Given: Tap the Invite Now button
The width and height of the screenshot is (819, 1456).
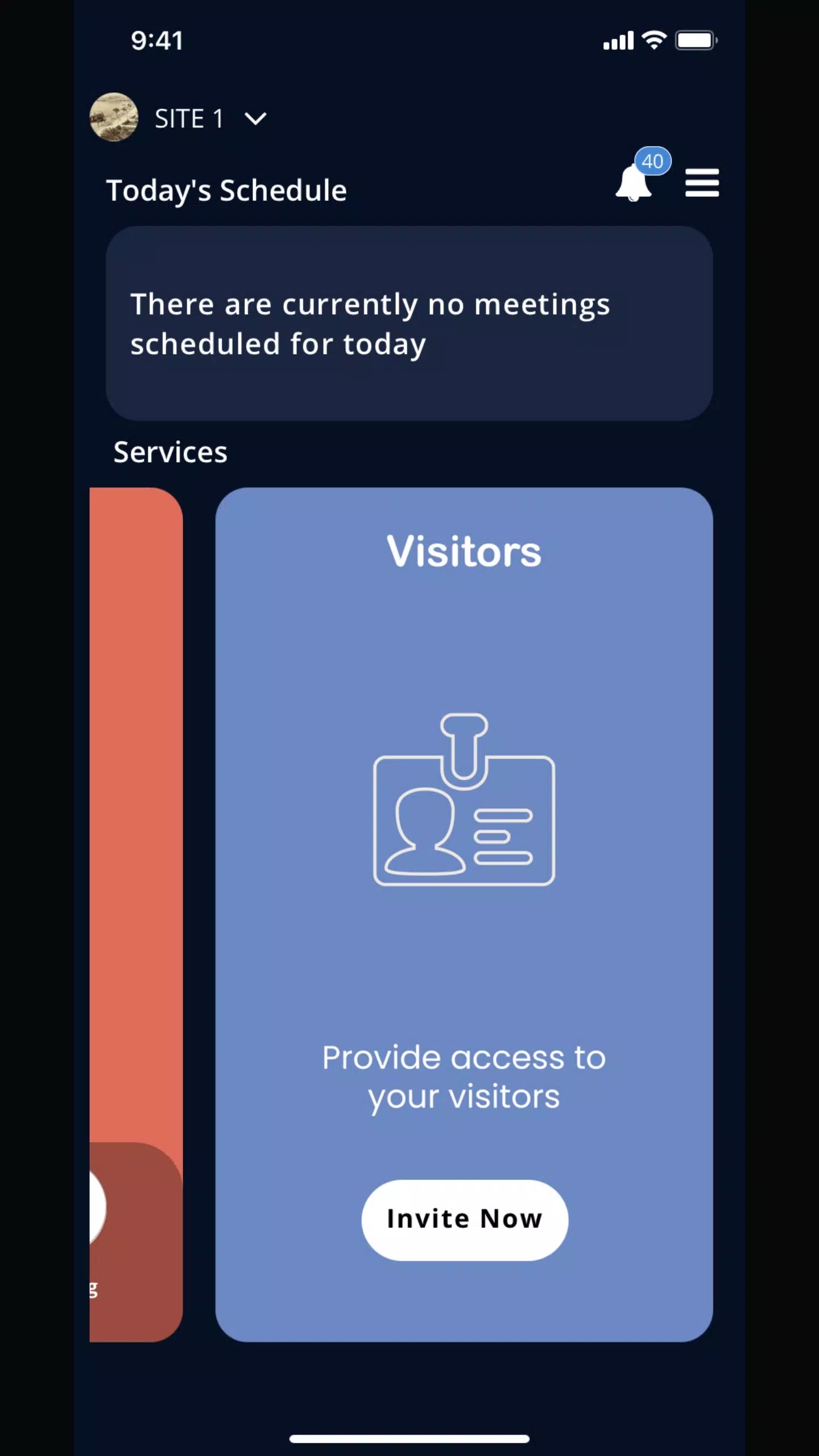Looking at the screenshot, I should coord(465,1219).
